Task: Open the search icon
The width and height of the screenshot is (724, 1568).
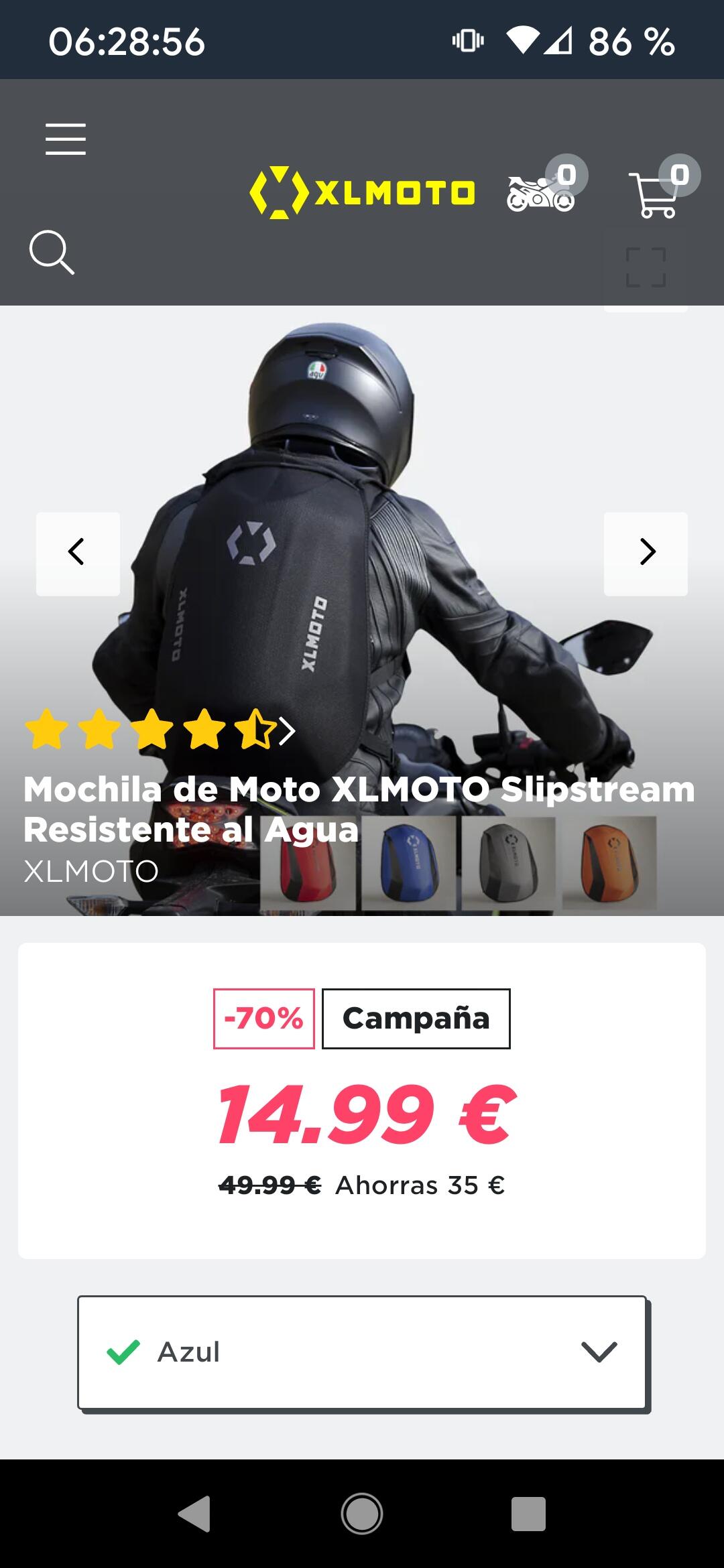Action: pyautogui.click(x=52, y=253)
